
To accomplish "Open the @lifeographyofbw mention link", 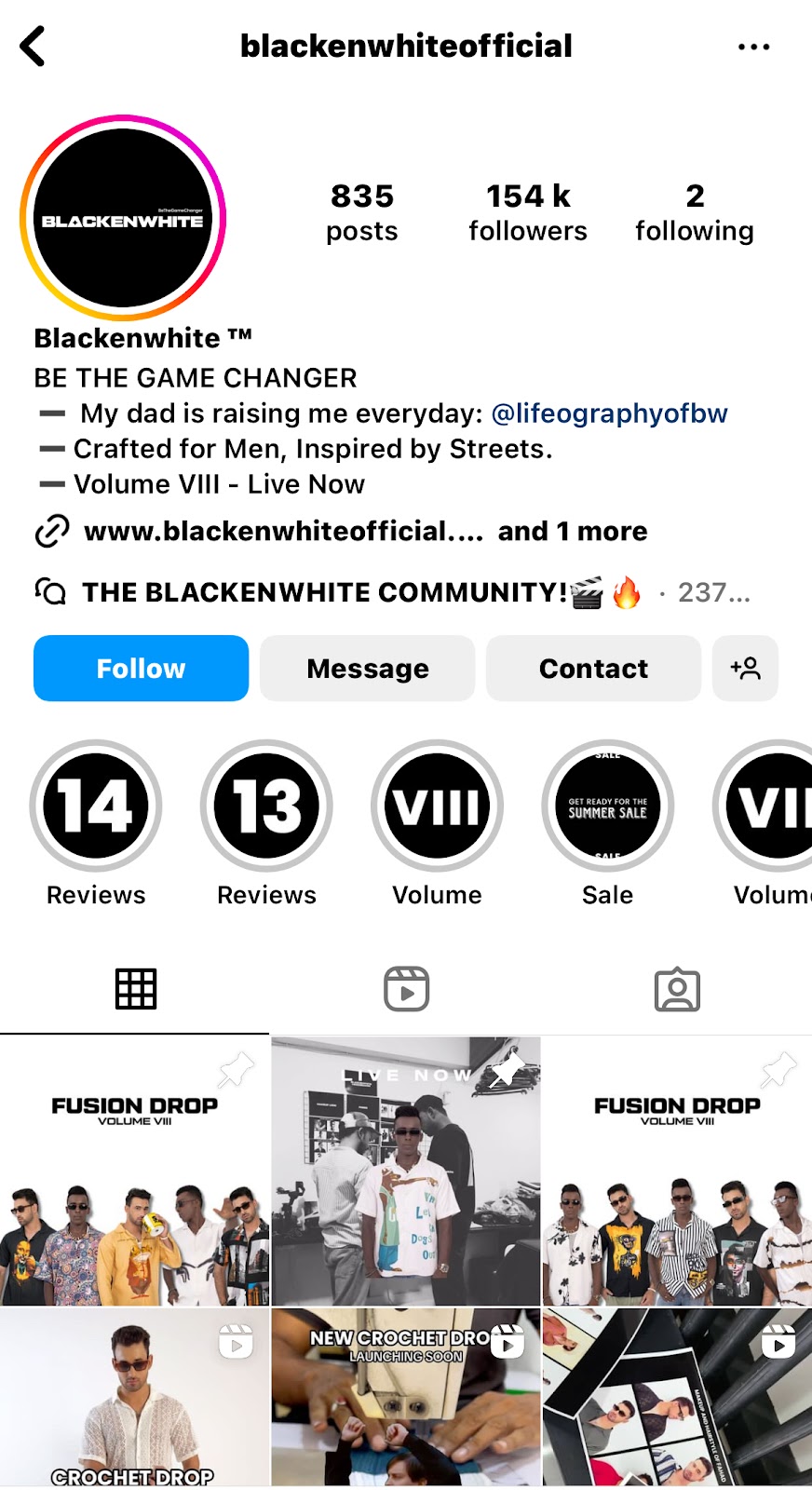I will tap(609, 413).
